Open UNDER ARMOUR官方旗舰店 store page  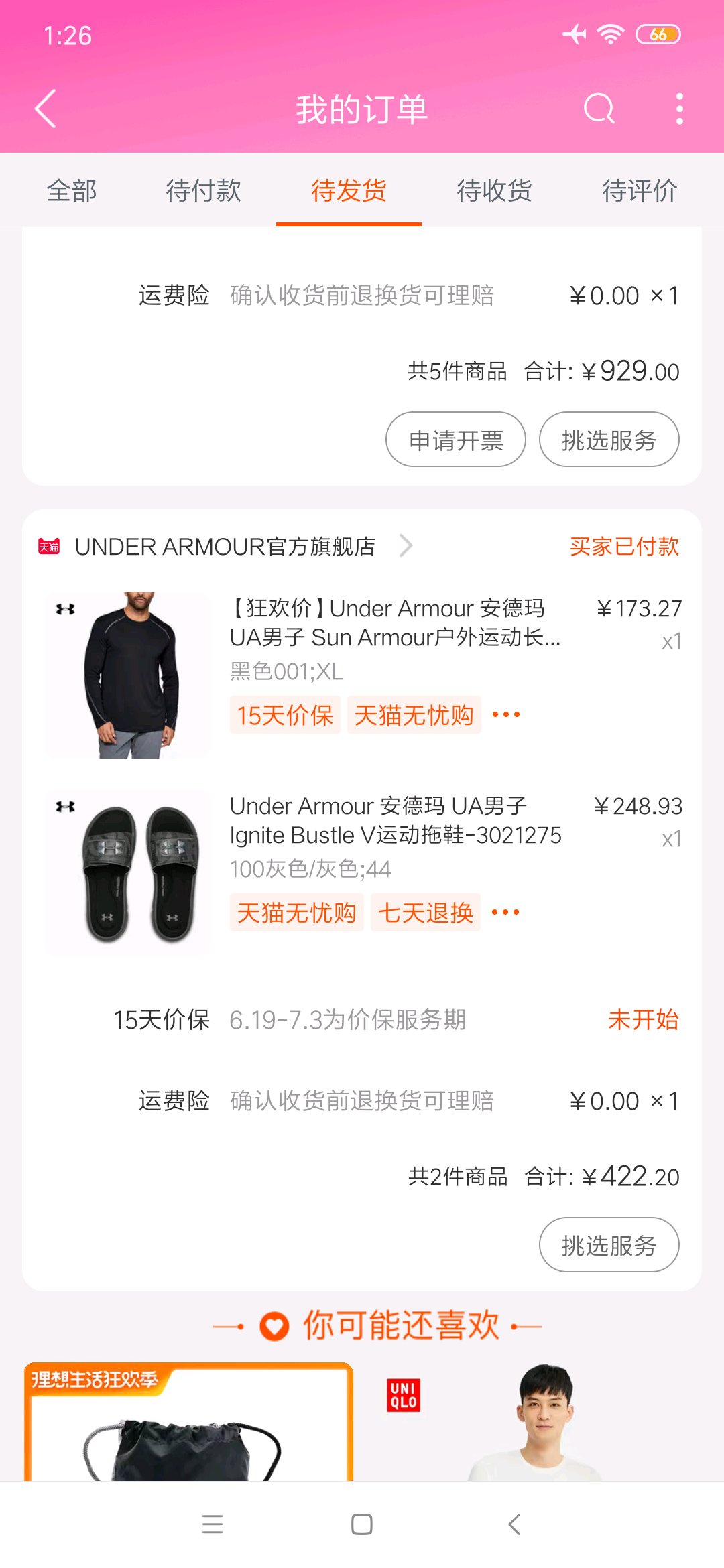click(x=225, y=547)
